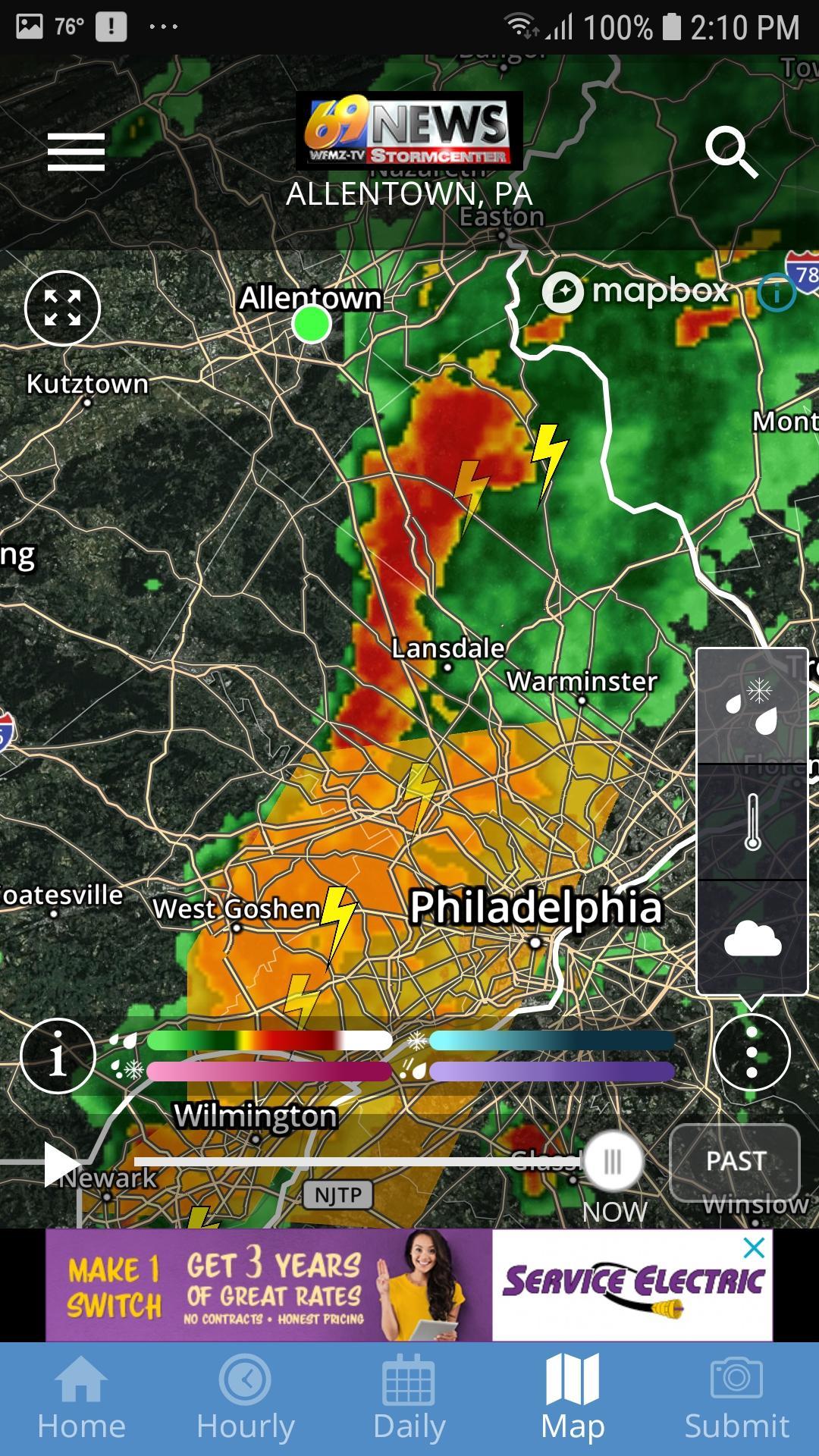Screen dimensions: 819x1456
Task: Open the Service Electric ad banner
Action: pyautogui.click(x=409, y=1285)
